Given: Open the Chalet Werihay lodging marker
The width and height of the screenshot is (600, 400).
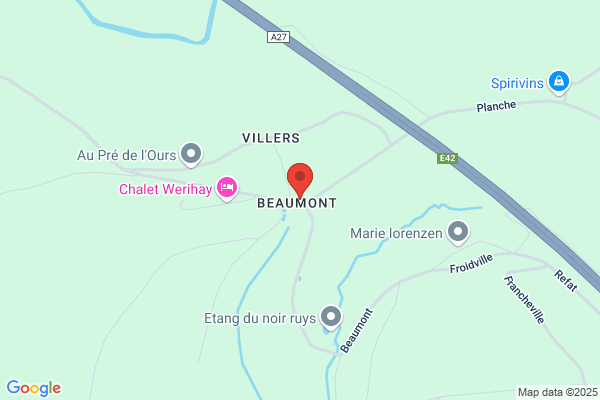Looking at the screenshot, I should point(227,188).
